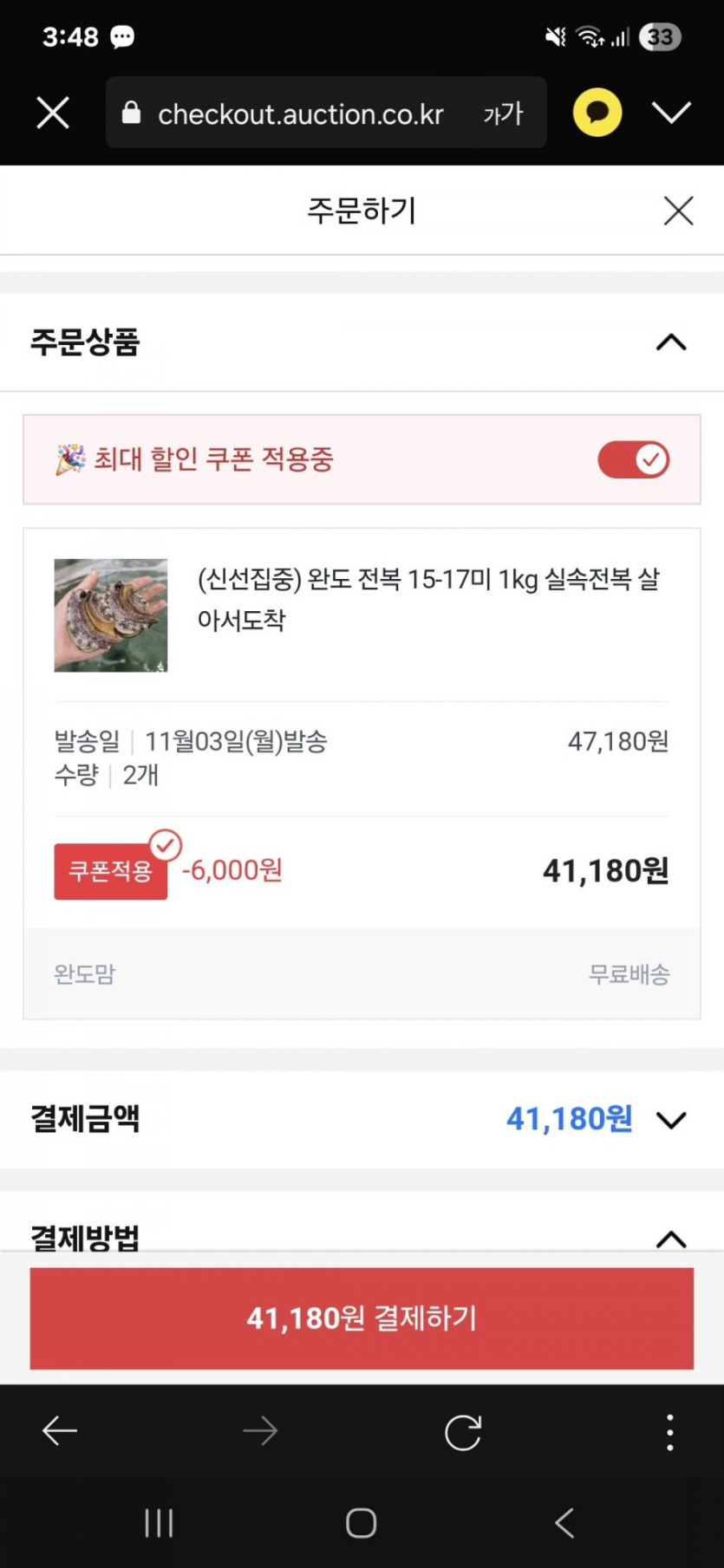Go to the home screen

click(x=361, y=1523)
